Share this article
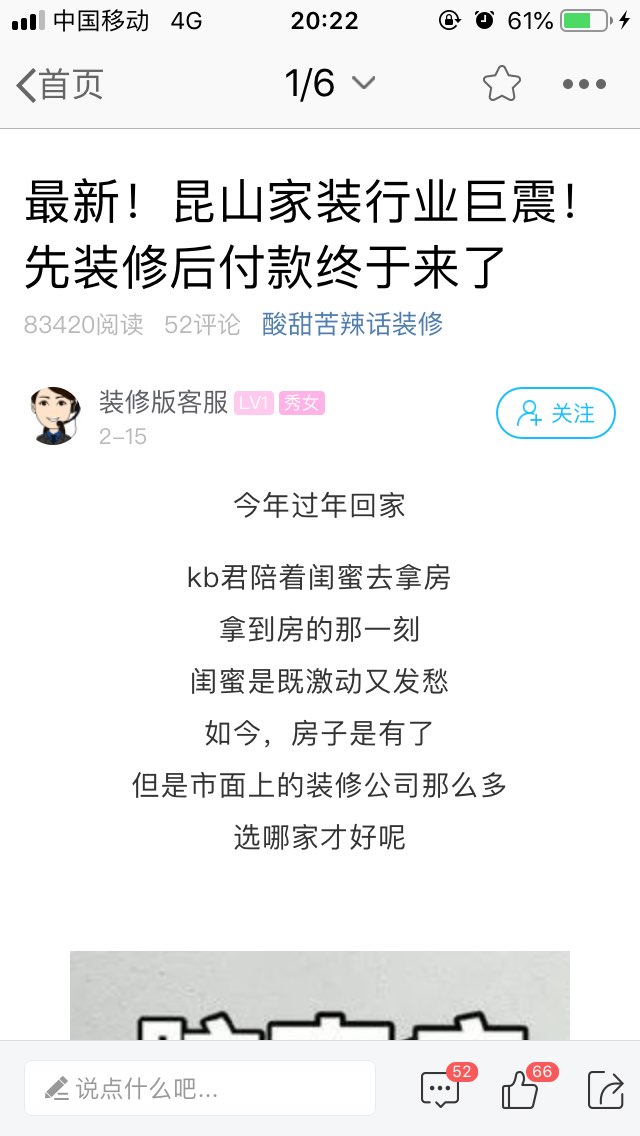This screenshot has height=1136, width=640. [605, 1088]
